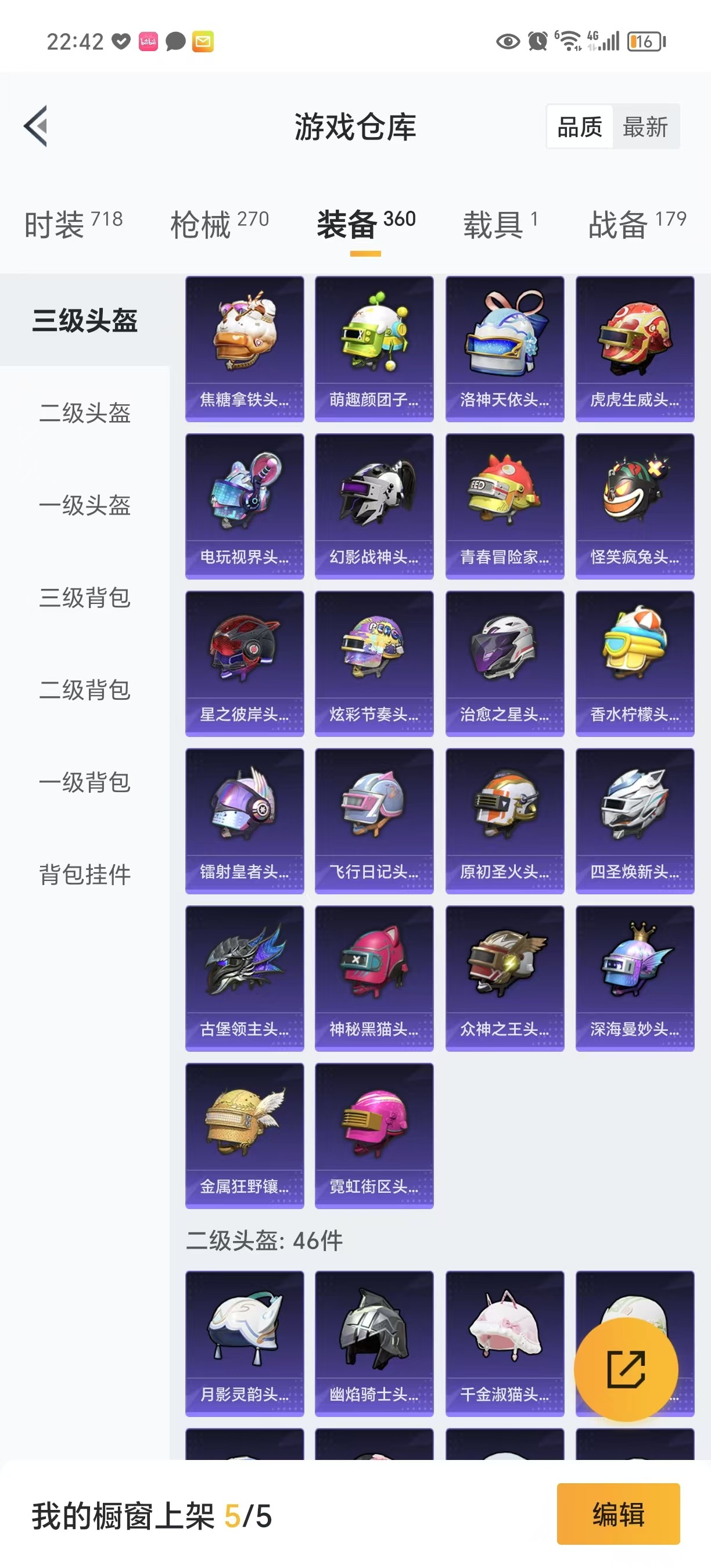Open the 霓虹街区头盔 item
The width and height of the screenshot is (711, 1568).
pos(374,1135)
